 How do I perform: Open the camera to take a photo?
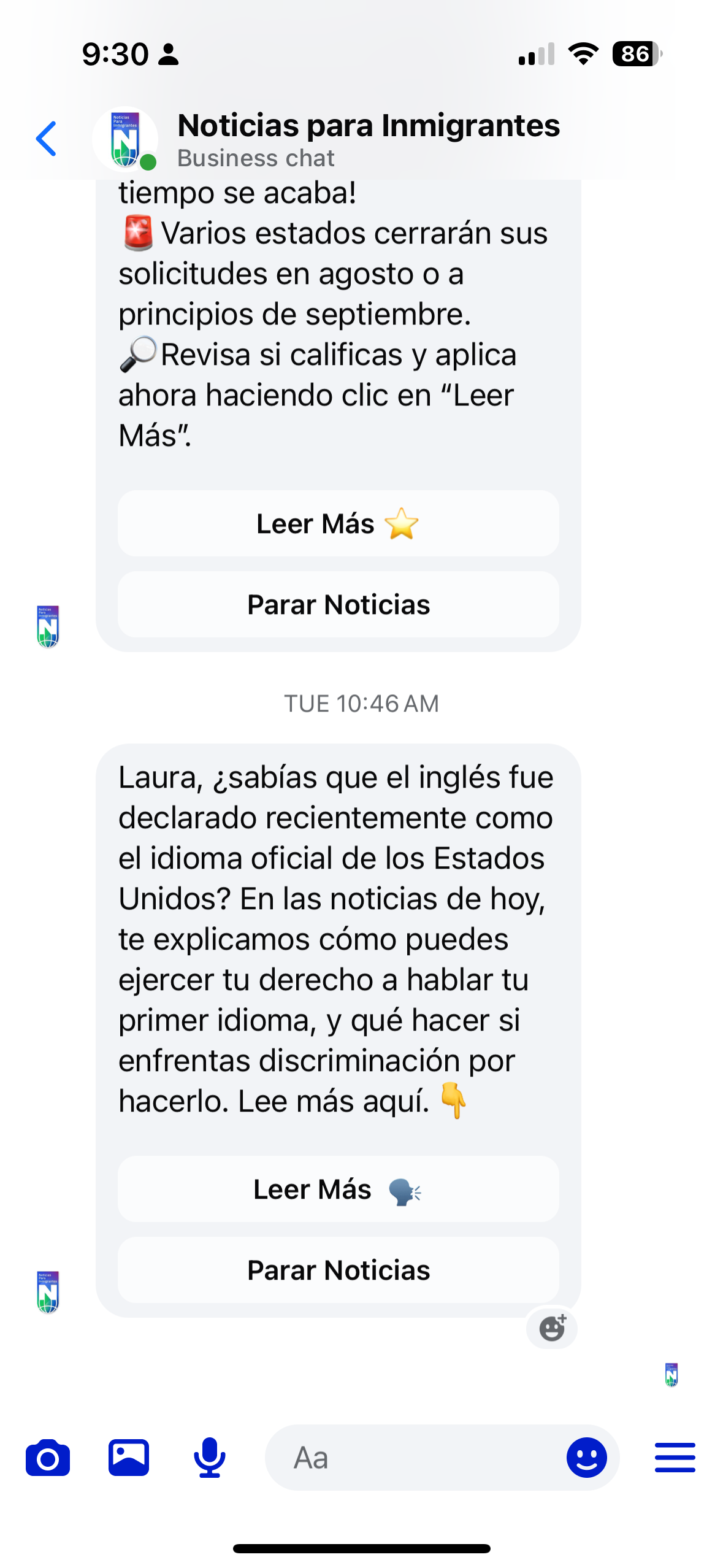48,1458
